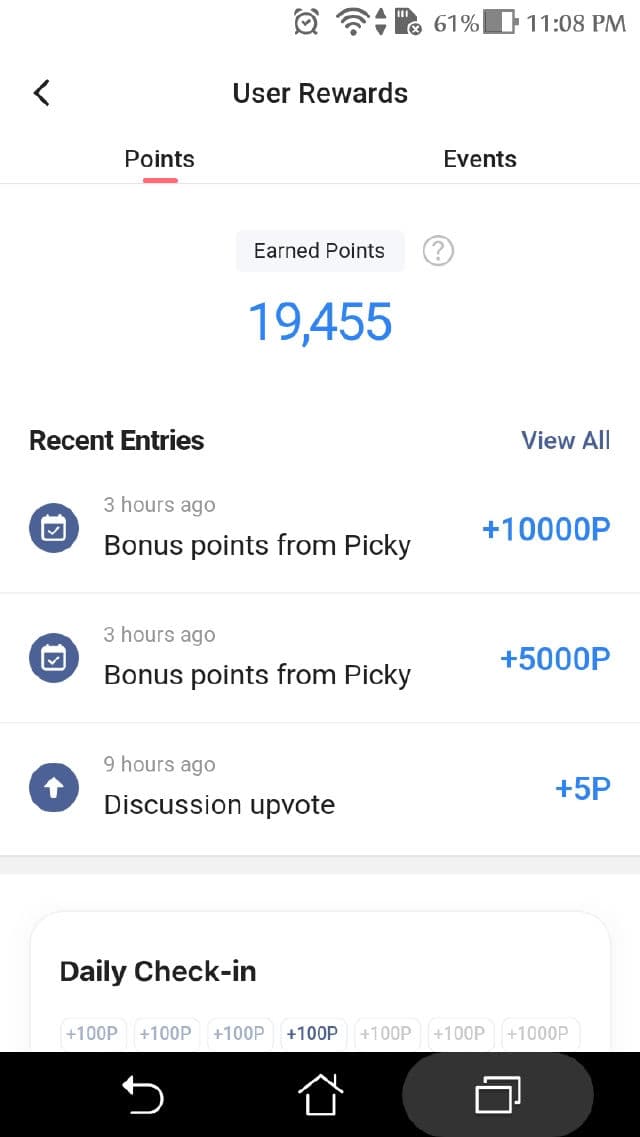640x1137 pixels.
Task: Open the +10000P Picky bonus entry
Action: [x=320, y=529]
